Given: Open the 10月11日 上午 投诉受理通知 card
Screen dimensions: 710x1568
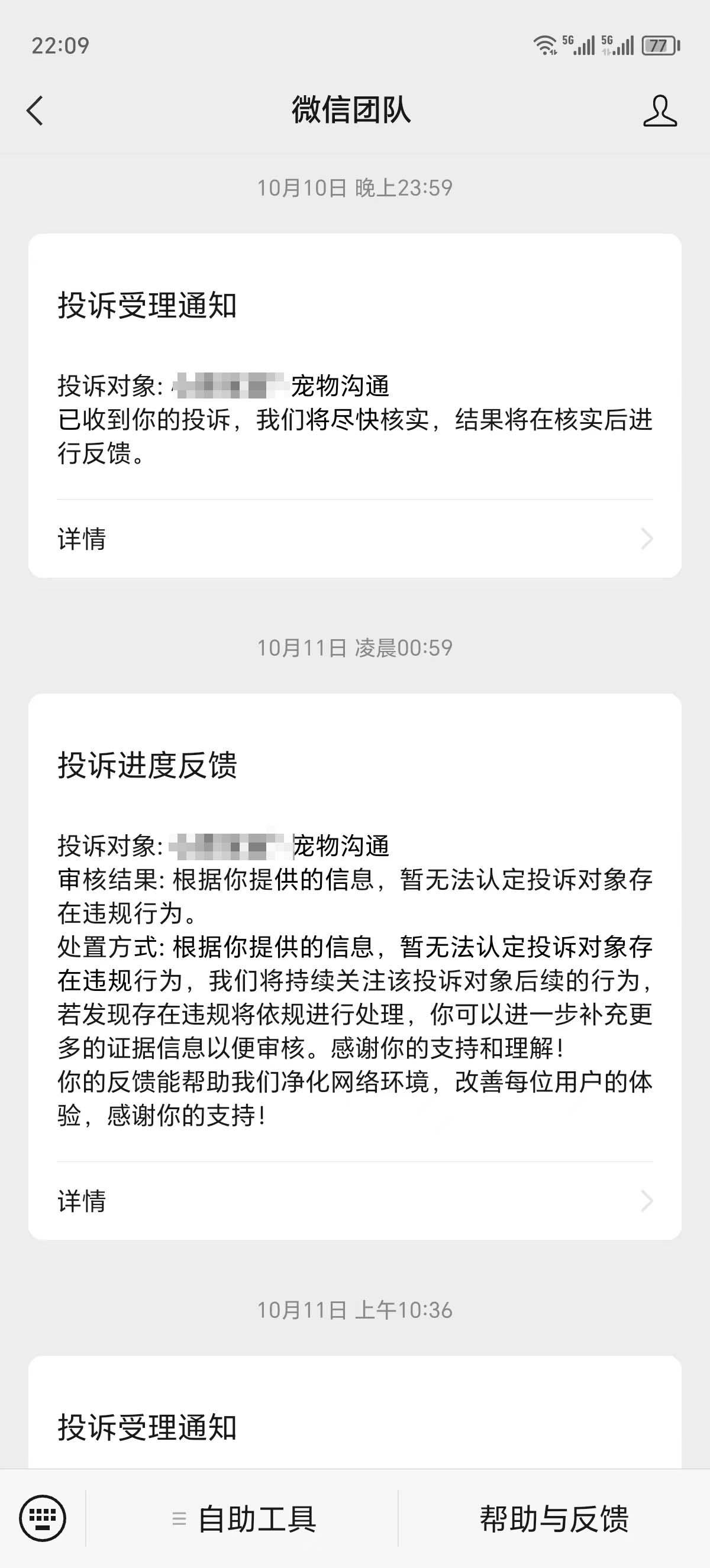Looking at the screenshot, I should coord(355,1413).
